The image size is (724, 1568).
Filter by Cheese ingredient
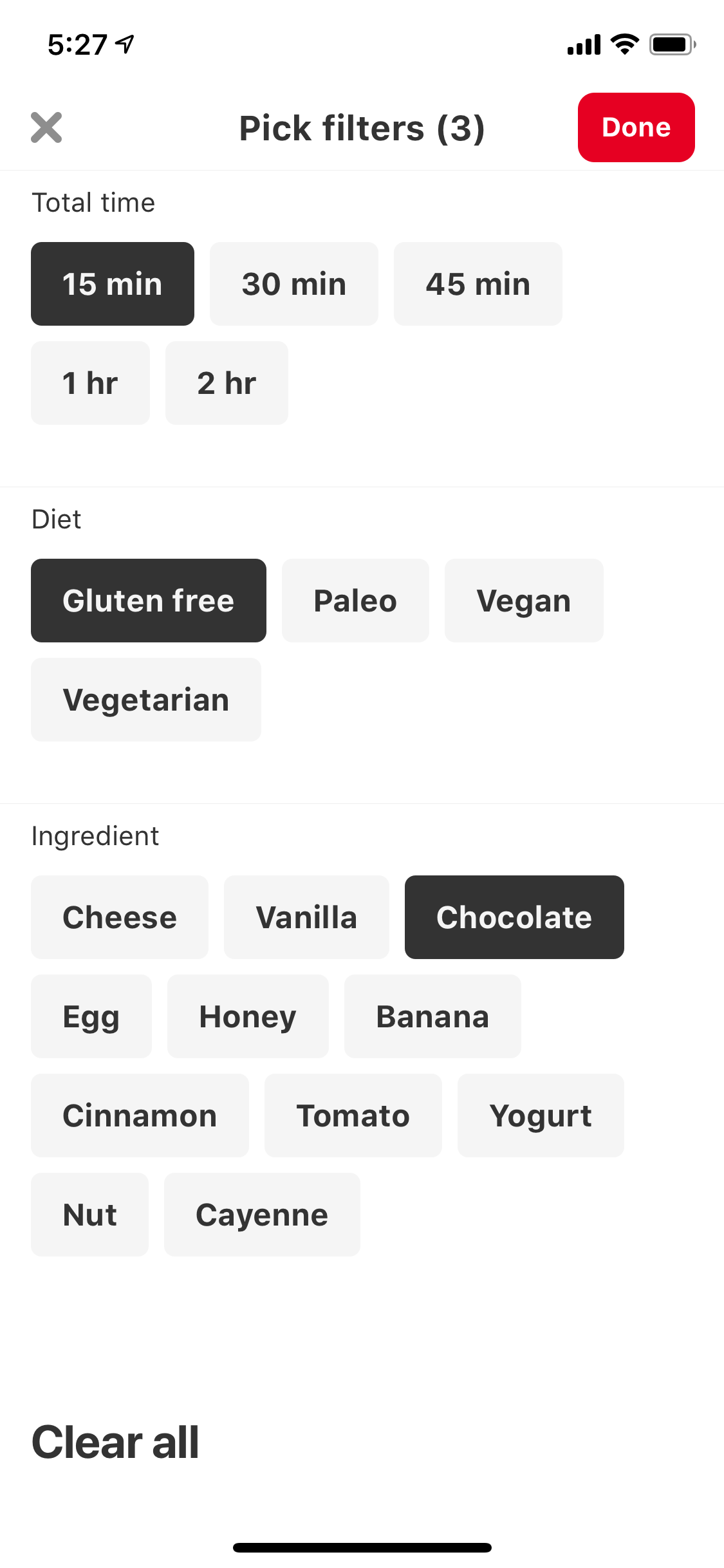[120, 917]
